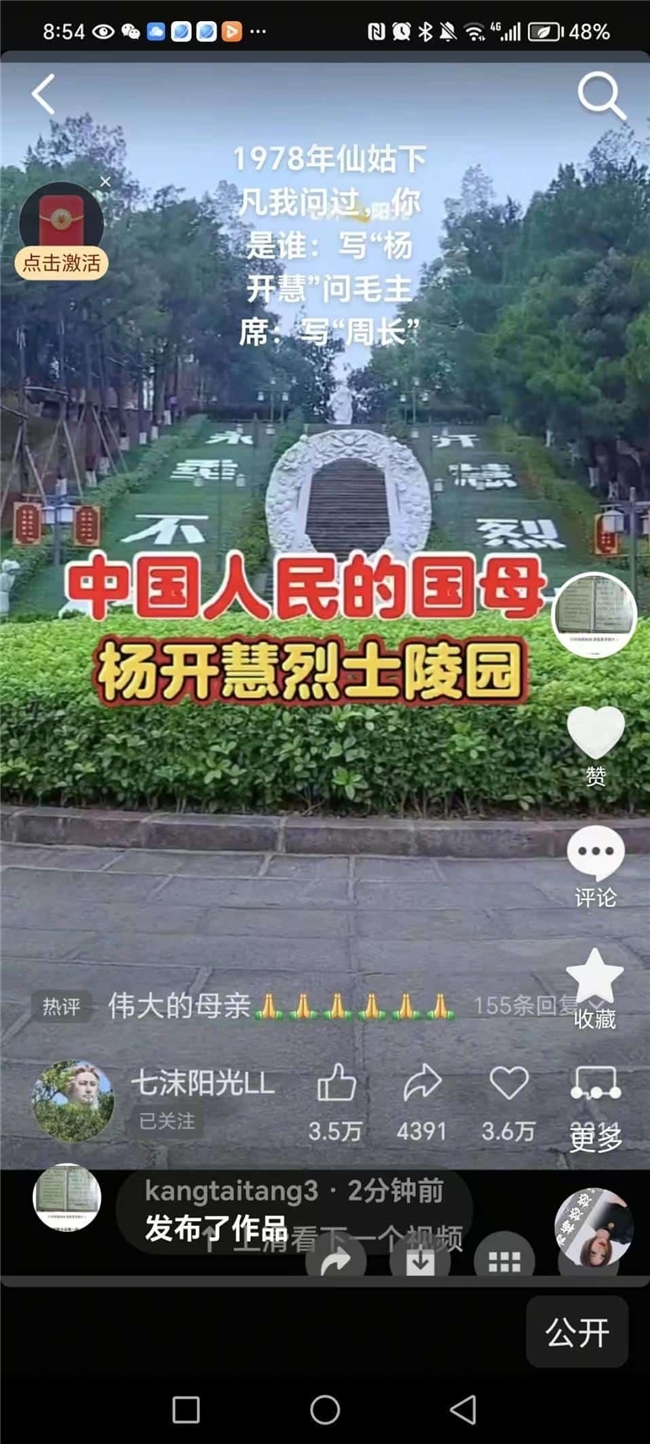
Task: Share the video via the 4391 arrow
Action: point(421,1085)
